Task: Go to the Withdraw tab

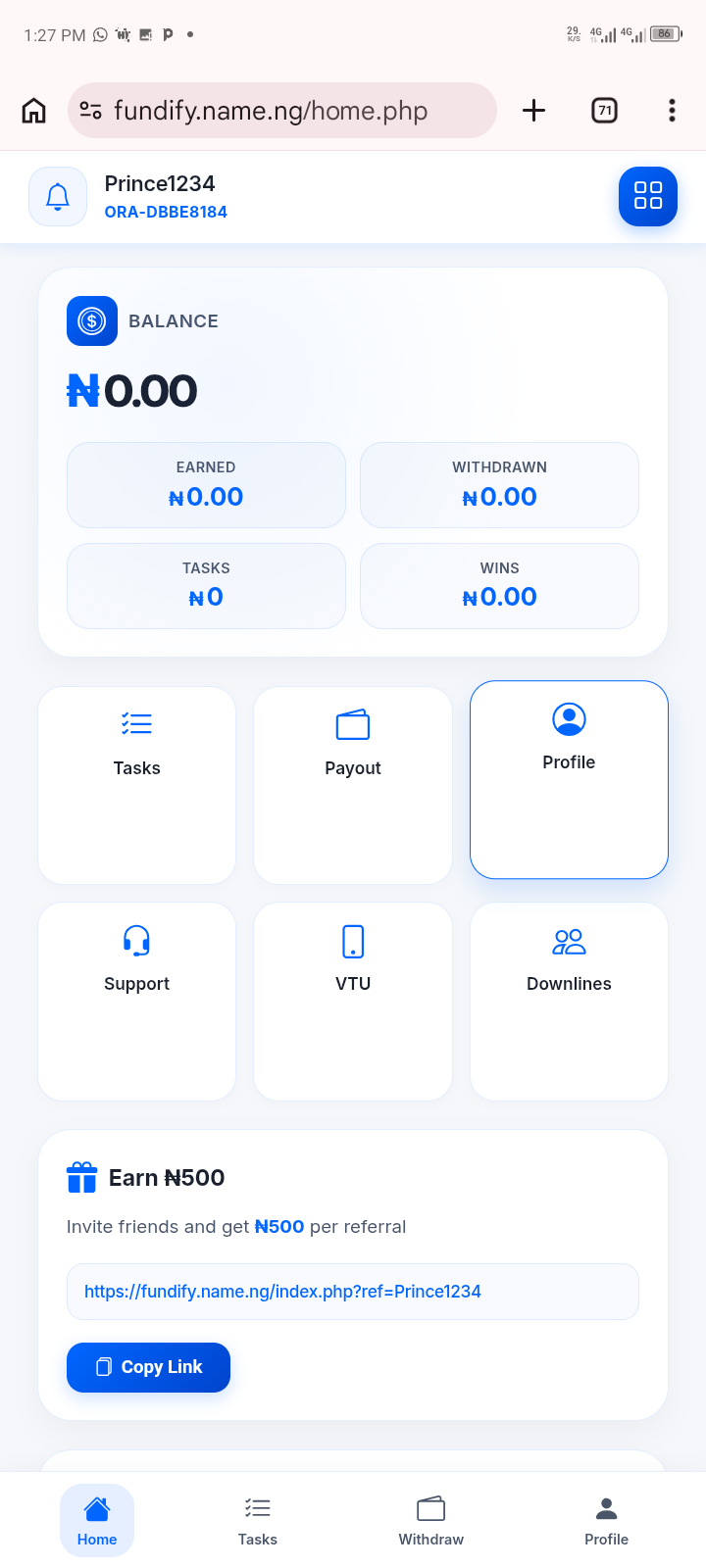Action: click(431, 1520)
